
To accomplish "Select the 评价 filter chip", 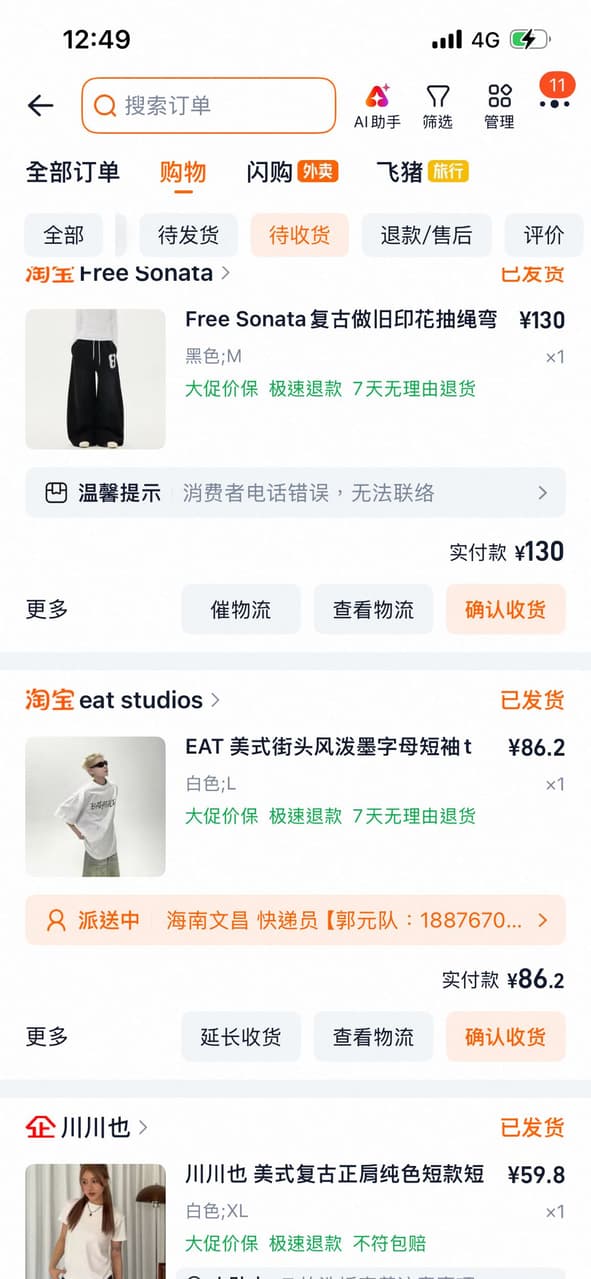I will coord(544,235).
